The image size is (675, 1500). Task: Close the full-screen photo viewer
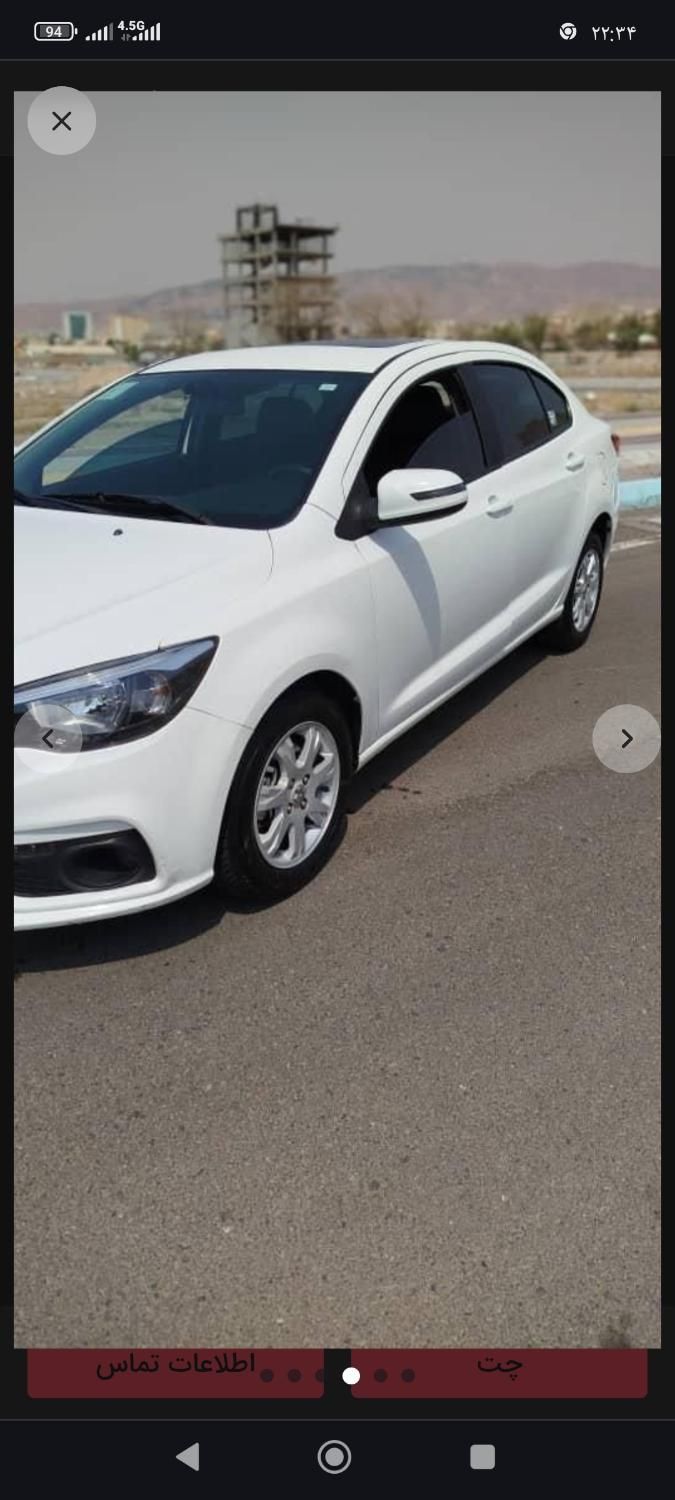pos(62,121)
